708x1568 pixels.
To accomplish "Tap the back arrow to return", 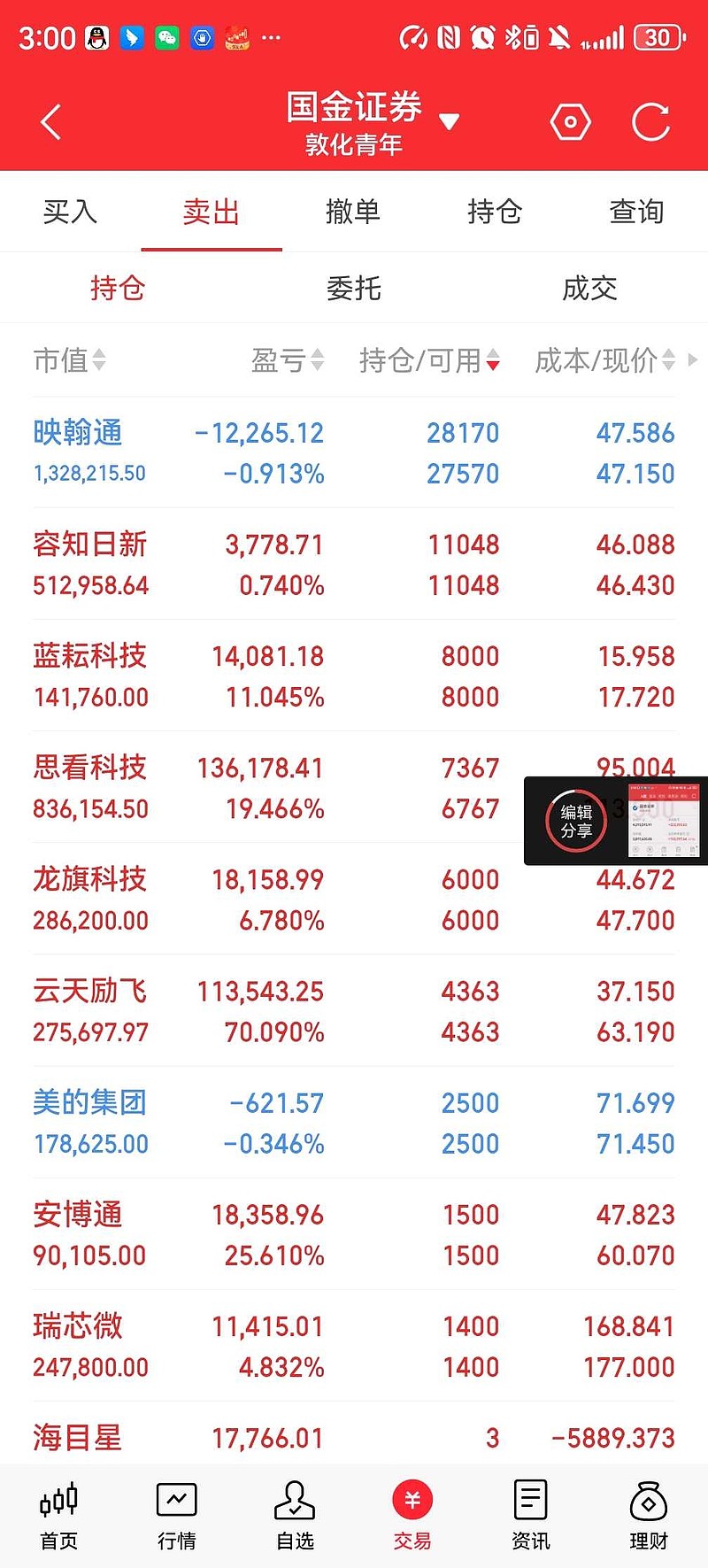I will pos(50,121).
